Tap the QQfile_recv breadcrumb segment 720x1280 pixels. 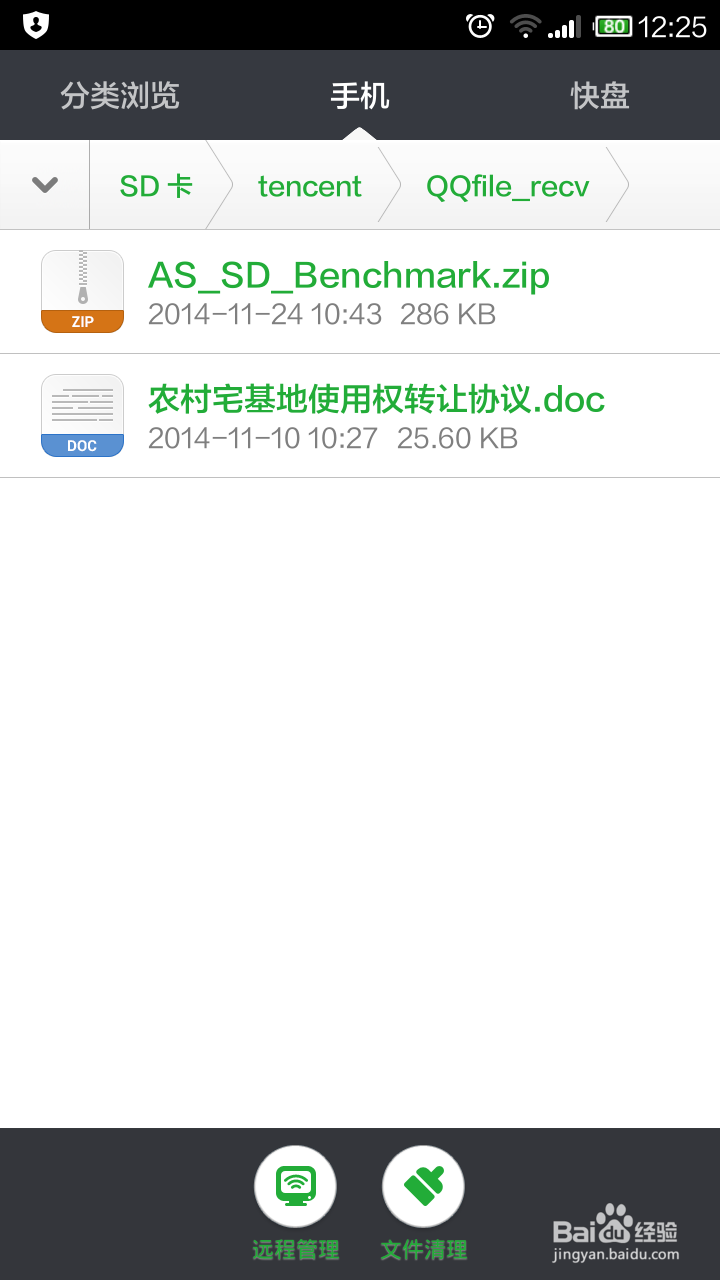508,185
